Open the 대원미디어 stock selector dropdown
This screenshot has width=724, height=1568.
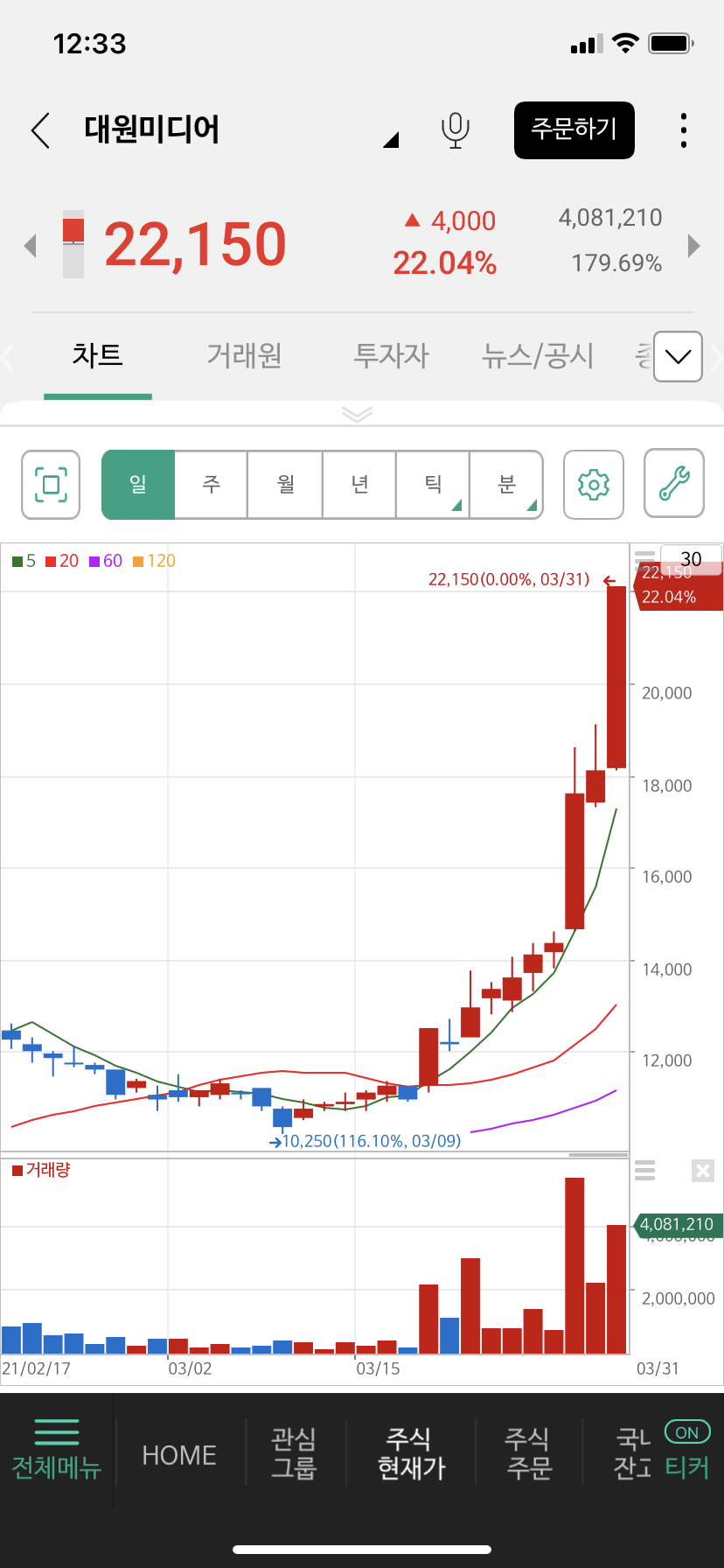tap(390, 139)
